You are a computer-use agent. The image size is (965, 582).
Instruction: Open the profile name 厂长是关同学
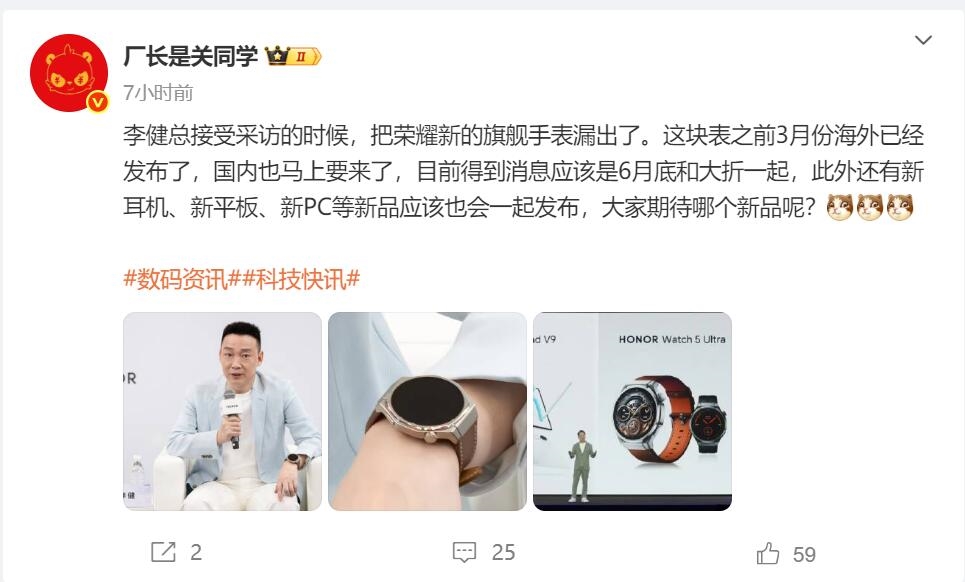pyautogui.click(x=190, y=55)
